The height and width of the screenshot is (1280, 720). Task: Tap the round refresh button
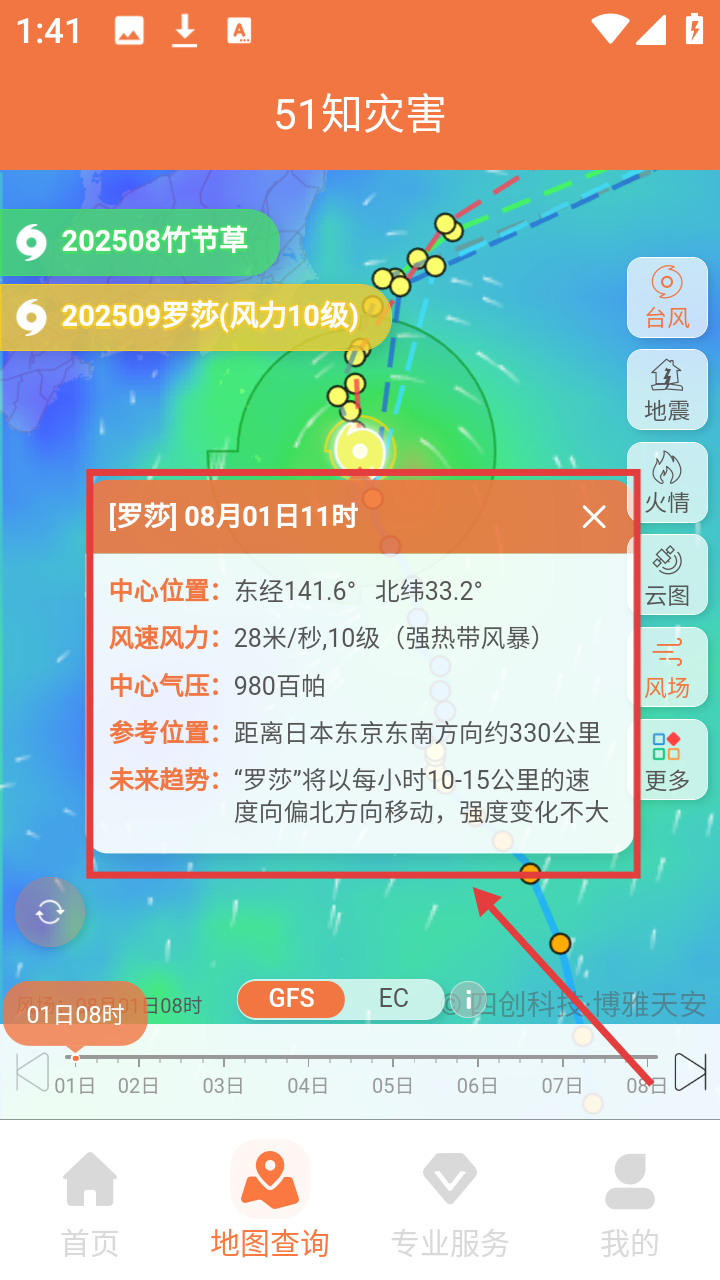click(x=50, y=912)
